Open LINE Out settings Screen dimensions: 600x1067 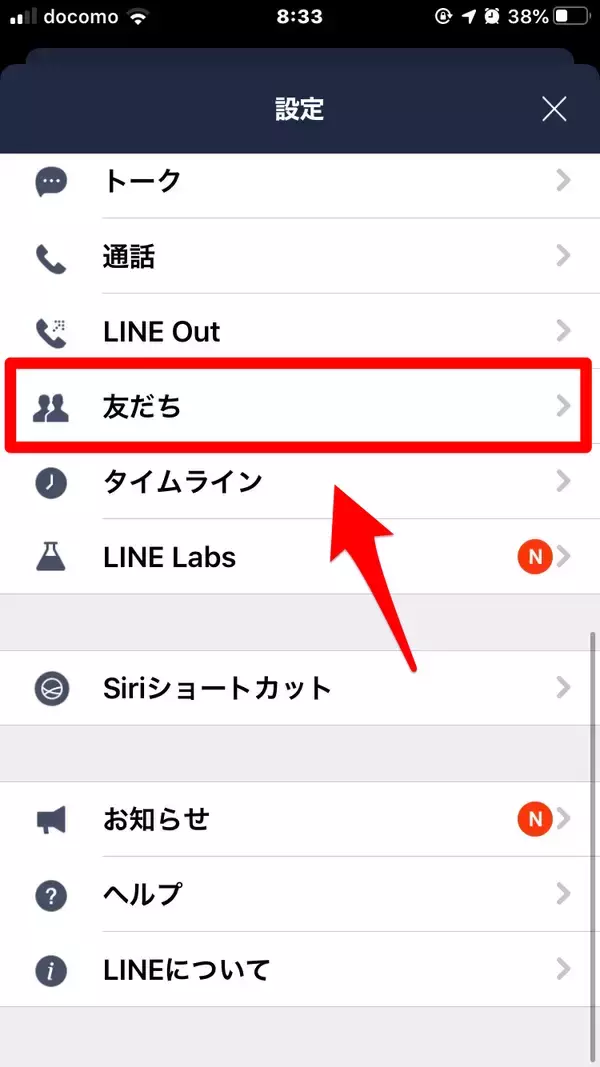click(300, 331)
